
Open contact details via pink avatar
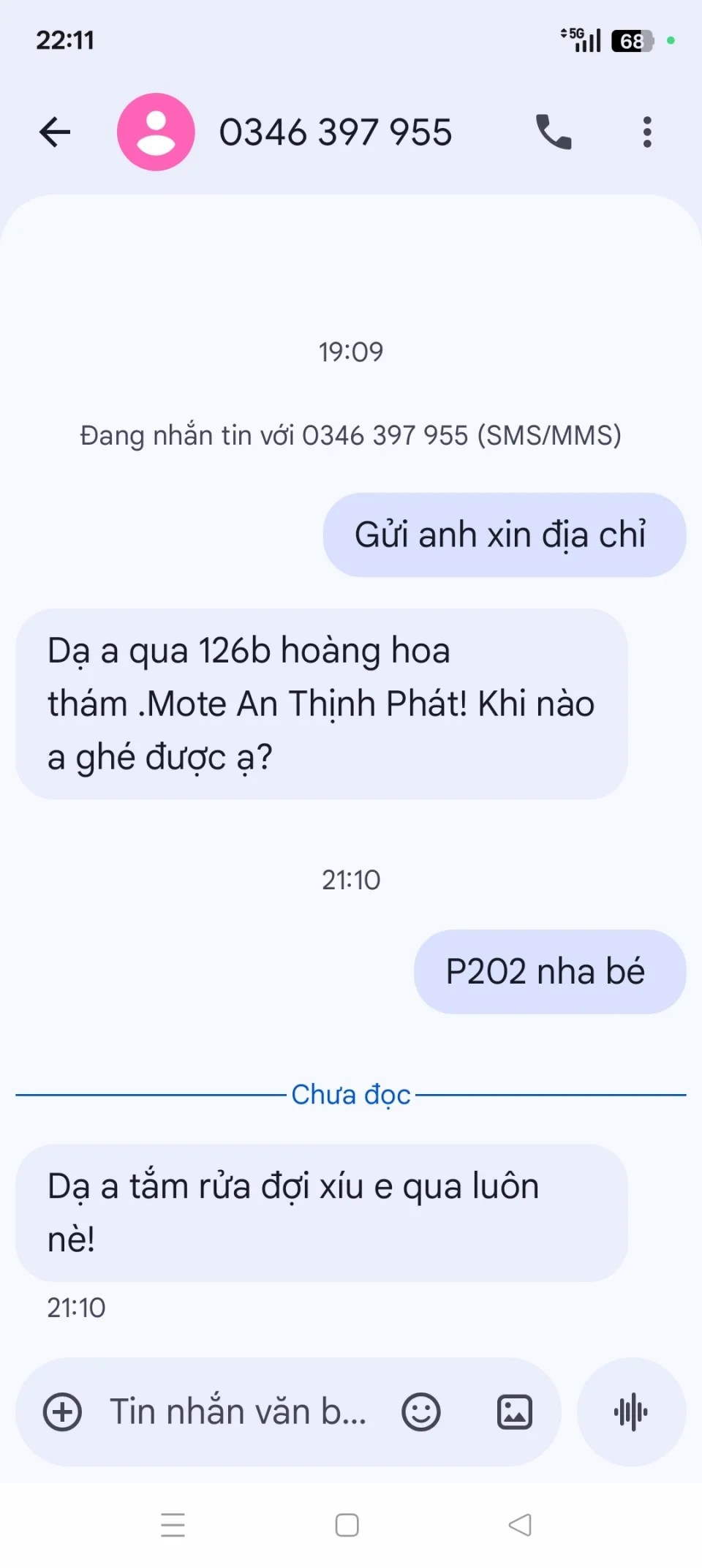point(156,132)
